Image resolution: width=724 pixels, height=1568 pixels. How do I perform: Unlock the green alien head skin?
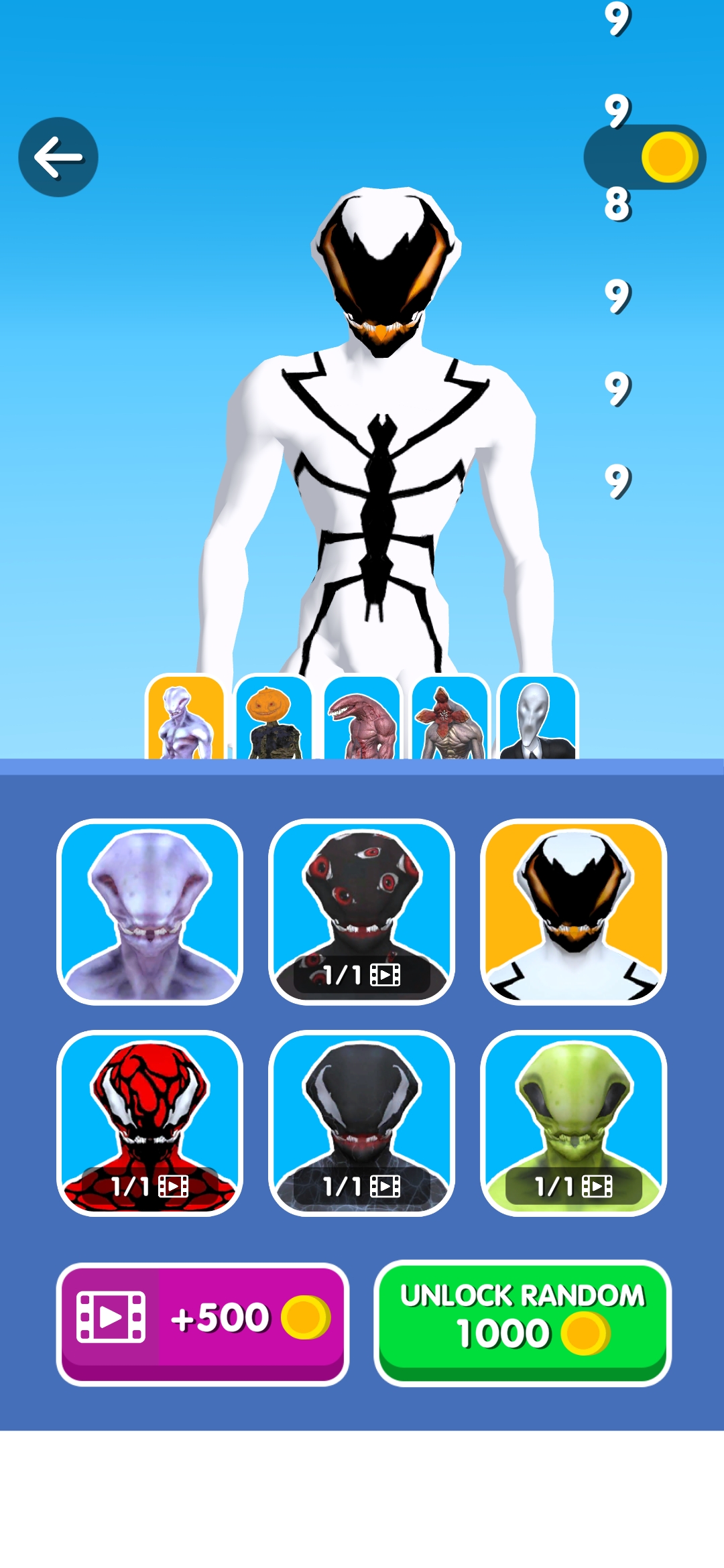click(574, 1123)
